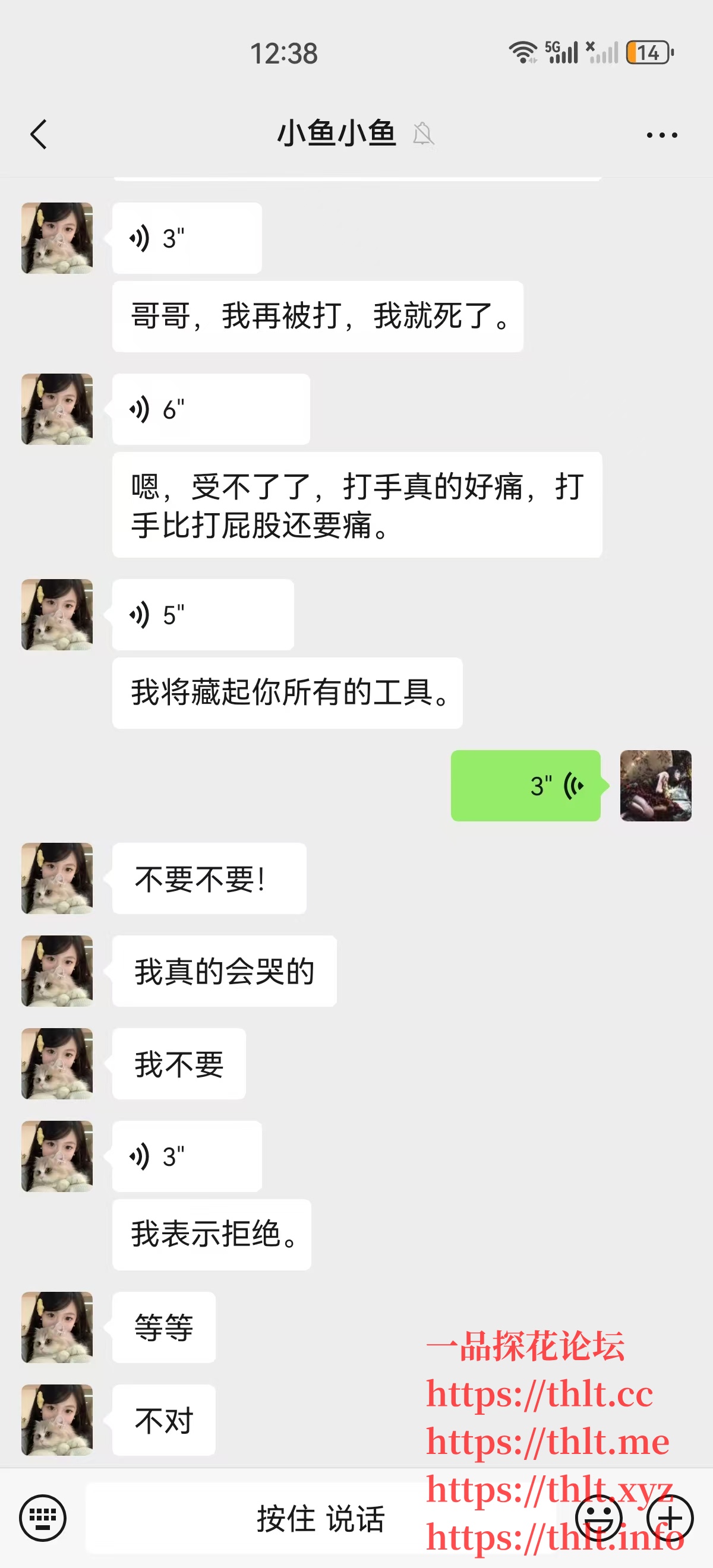The width and height of the screenshot is (713, 1568).
Task: Open the three-dot chat info menu
Action: [662, 135]
